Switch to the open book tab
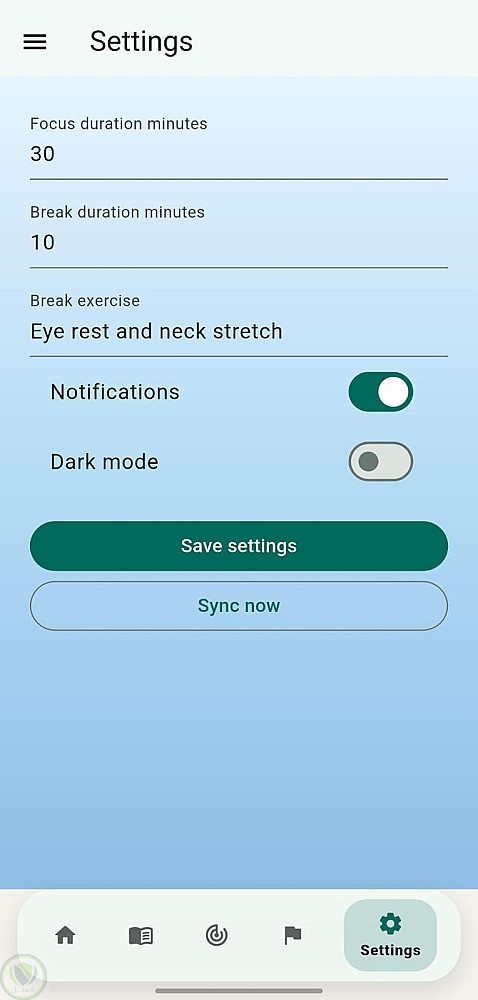The height and width of the screenshot is (1000, 478). click(141, 936)
